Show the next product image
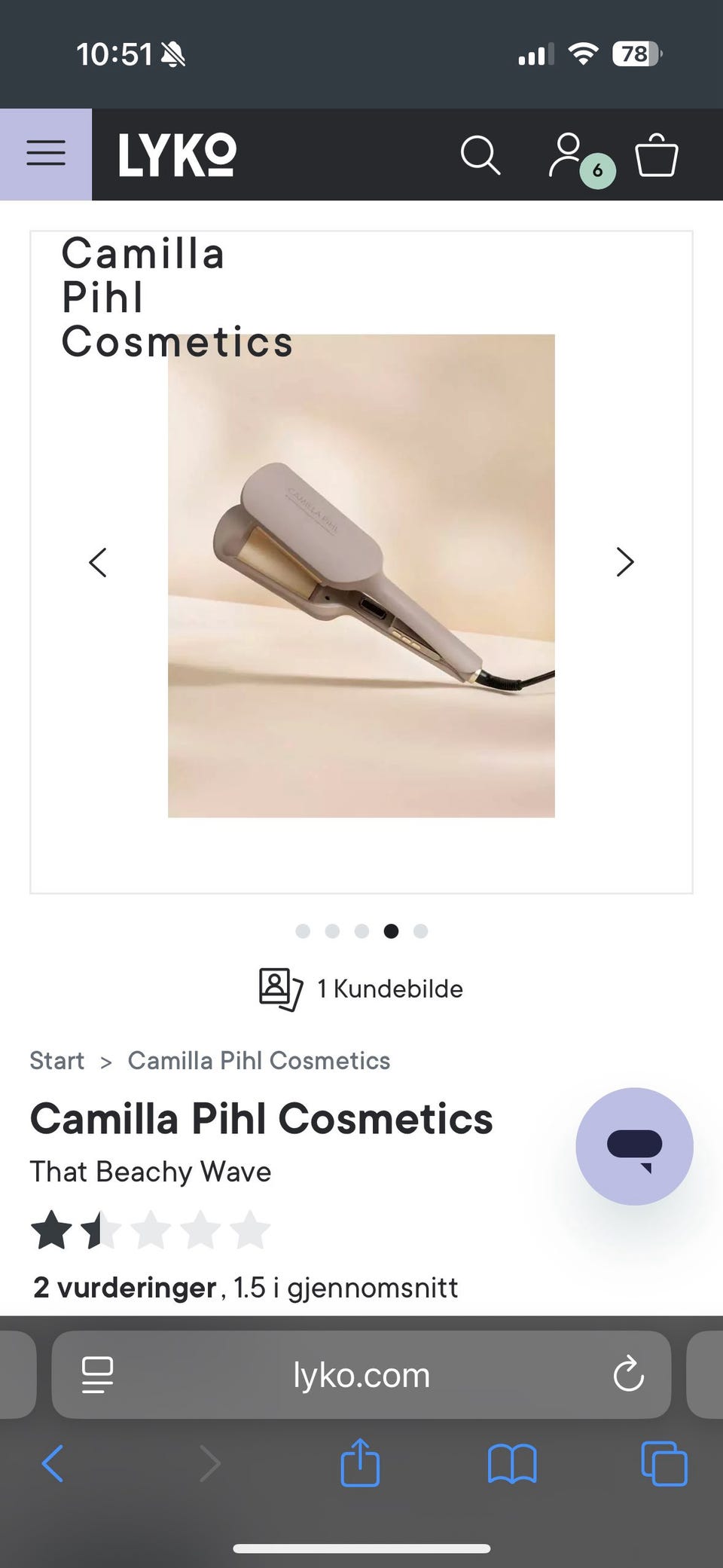 (625, 562)
